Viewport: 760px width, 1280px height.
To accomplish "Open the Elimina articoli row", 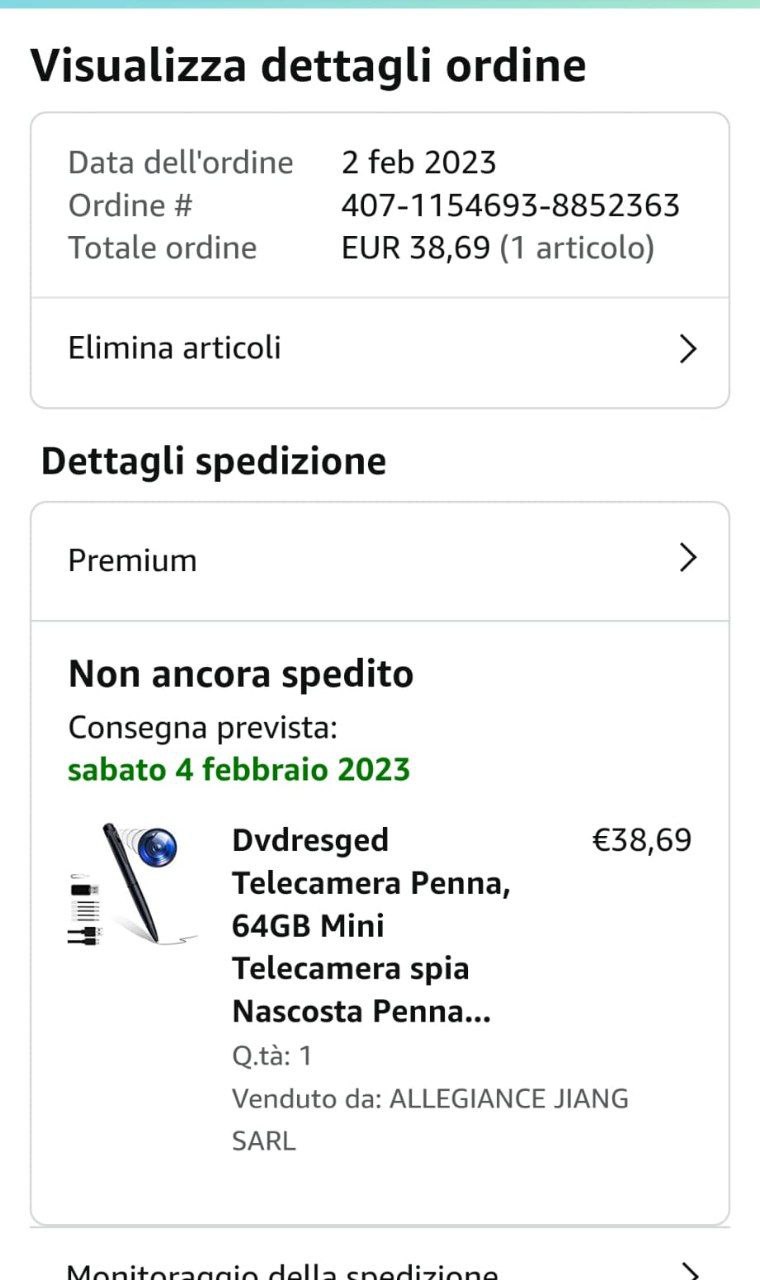I will [380, 349].
